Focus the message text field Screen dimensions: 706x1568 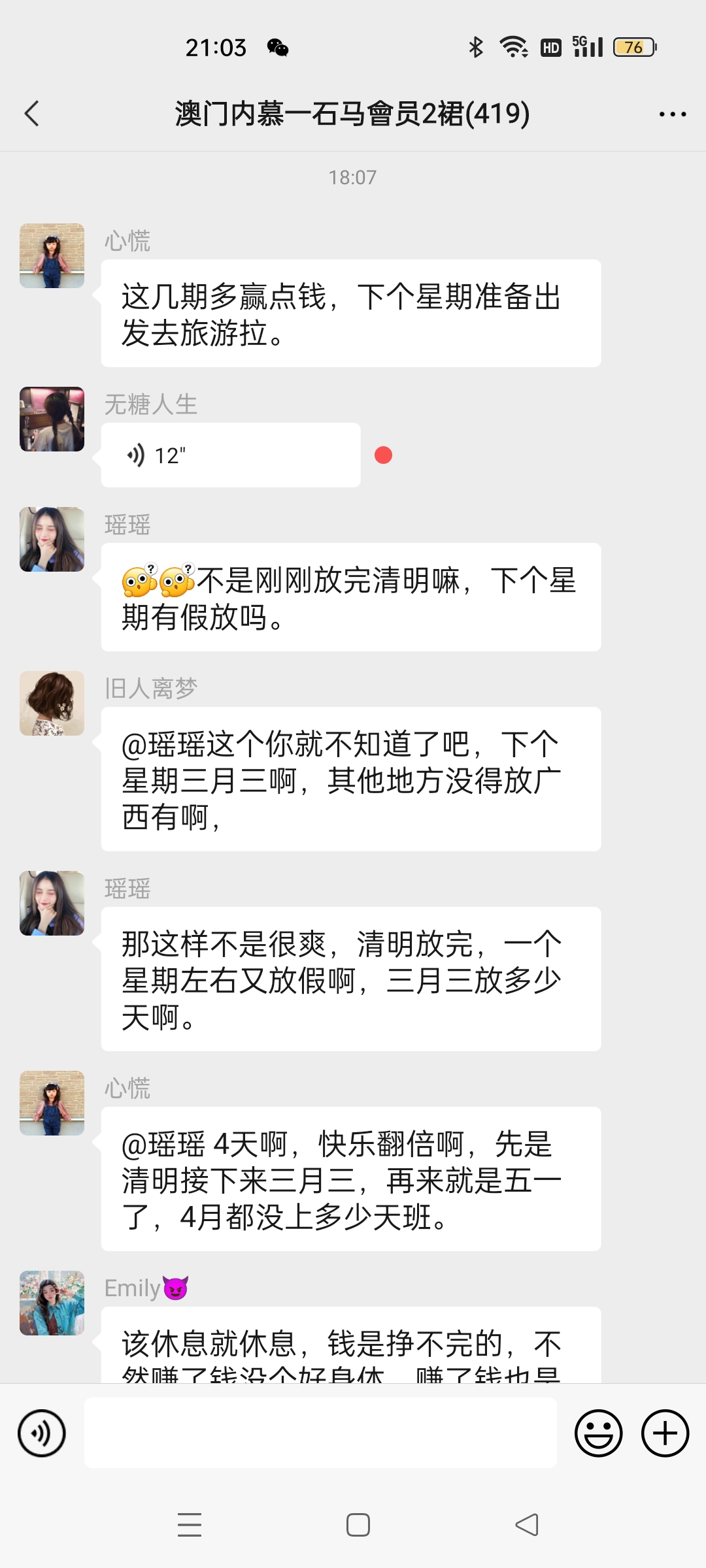tap(320, 1433)
